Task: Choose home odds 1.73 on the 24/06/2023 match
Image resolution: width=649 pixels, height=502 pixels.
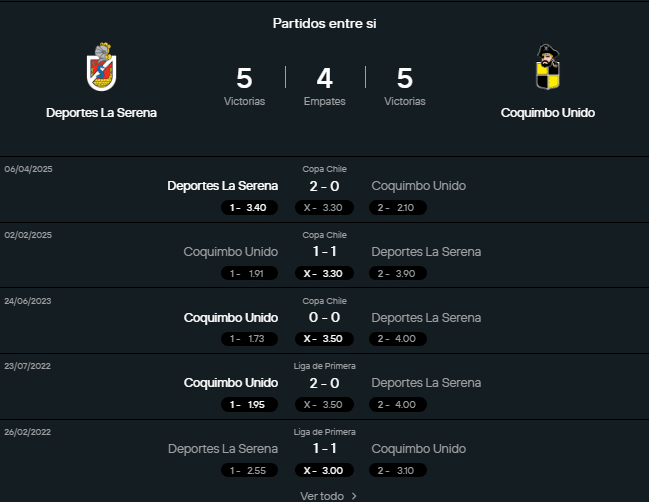Action: (249, 339)
